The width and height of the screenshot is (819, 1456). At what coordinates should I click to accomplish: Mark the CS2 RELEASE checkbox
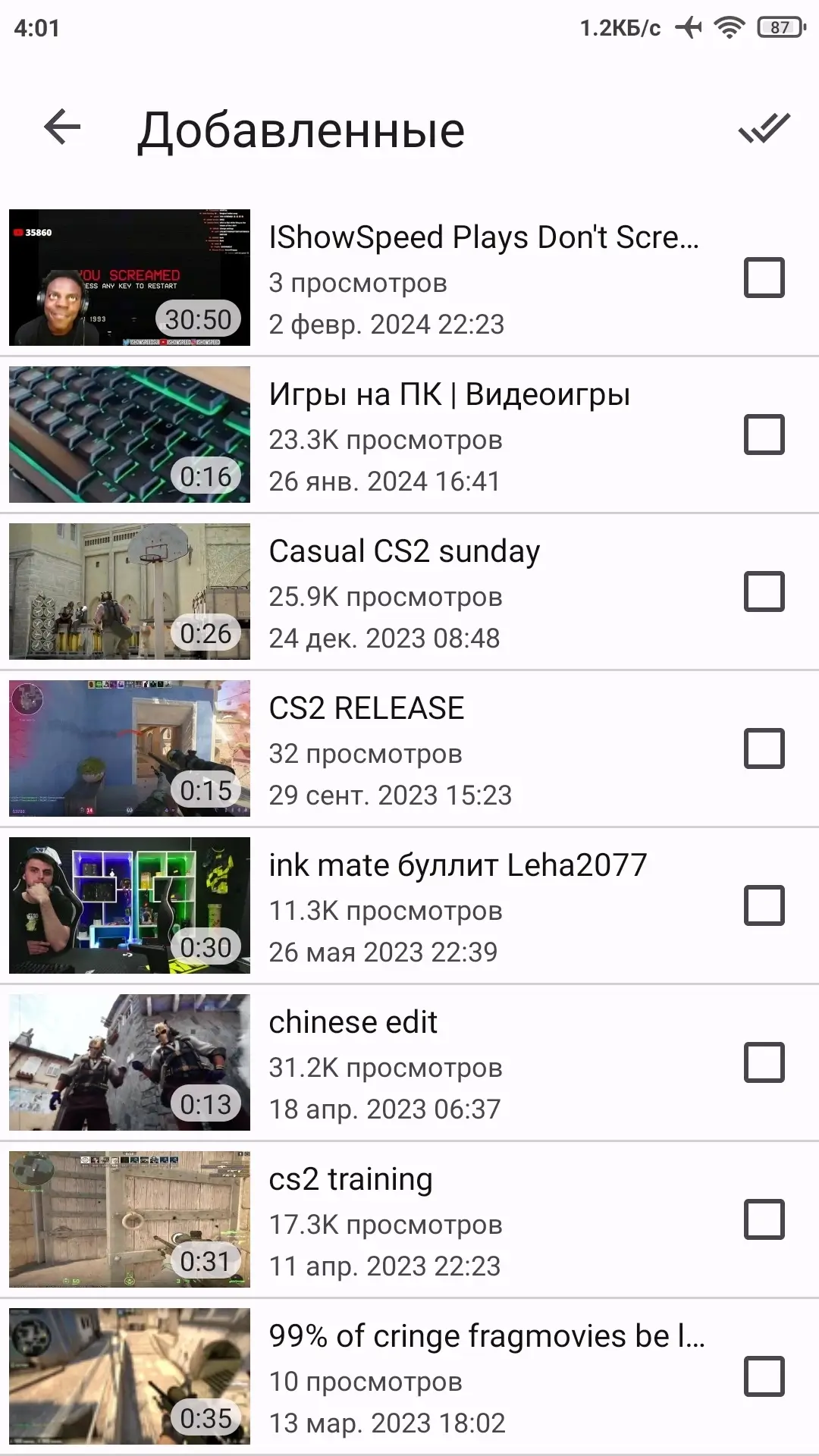tap(764, 748)
